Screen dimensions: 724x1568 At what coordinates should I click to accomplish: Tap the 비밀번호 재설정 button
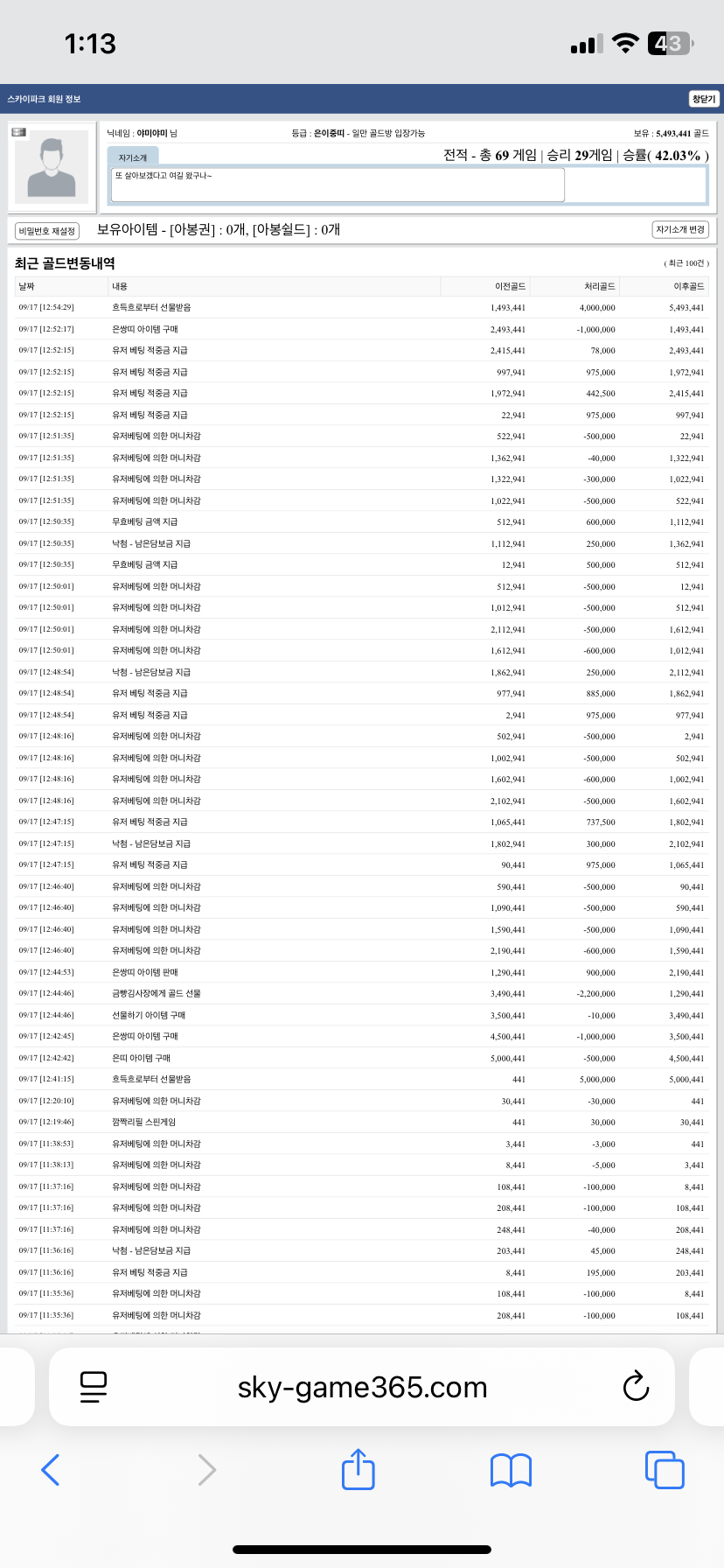47,231
